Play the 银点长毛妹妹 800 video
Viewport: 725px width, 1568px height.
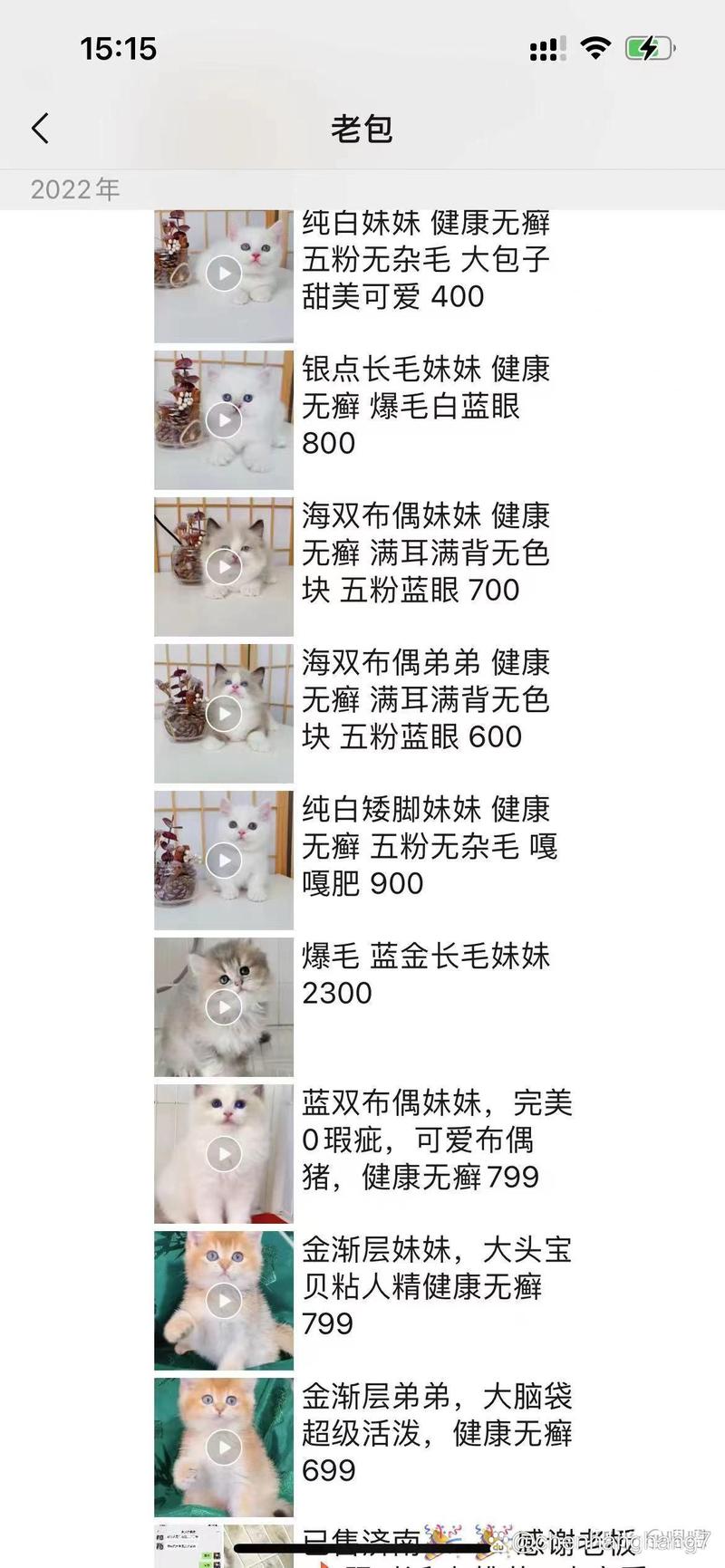tap(222, 419)
